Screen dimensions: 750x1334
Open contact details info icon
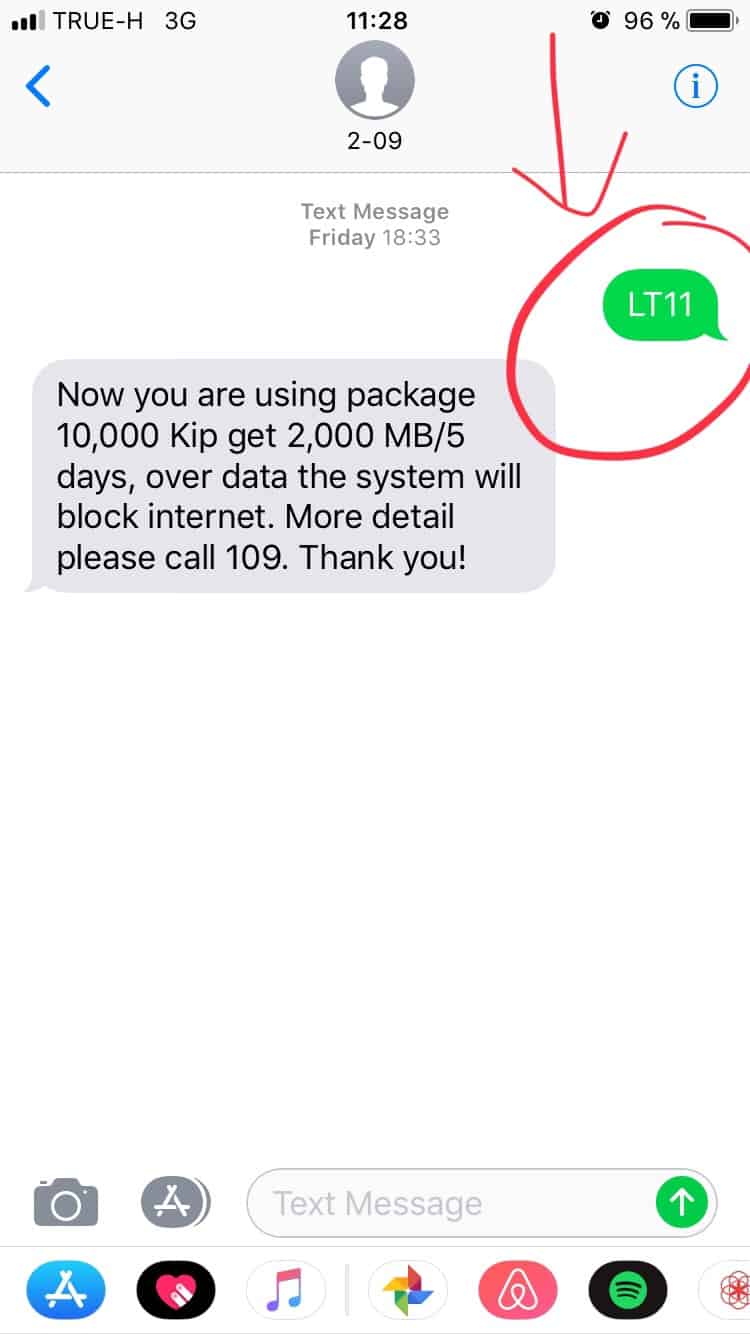pyautogui.click(x=695, y=87)
